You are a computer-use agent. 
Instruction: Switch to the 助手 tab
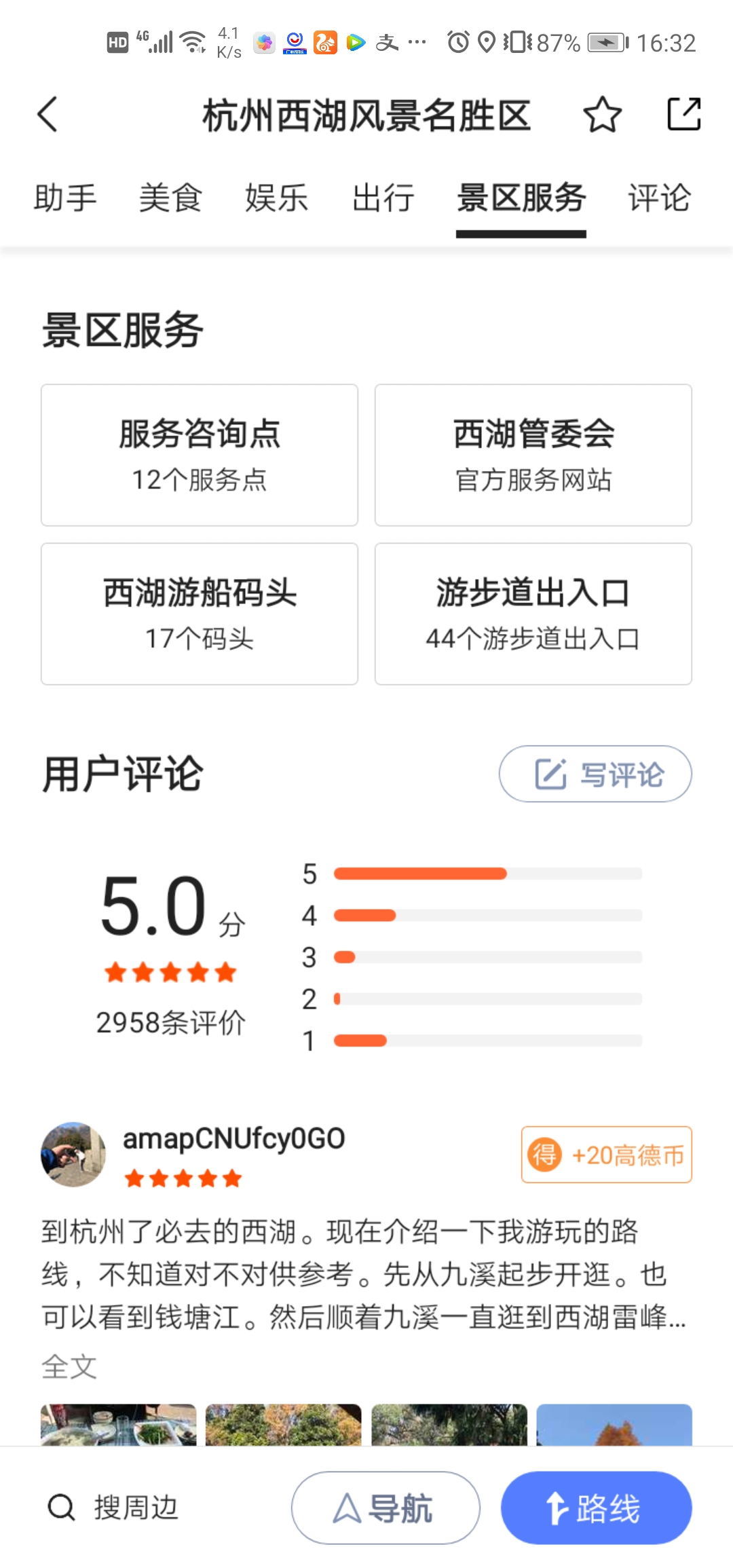pyautogui.click(x=65, y=198)
